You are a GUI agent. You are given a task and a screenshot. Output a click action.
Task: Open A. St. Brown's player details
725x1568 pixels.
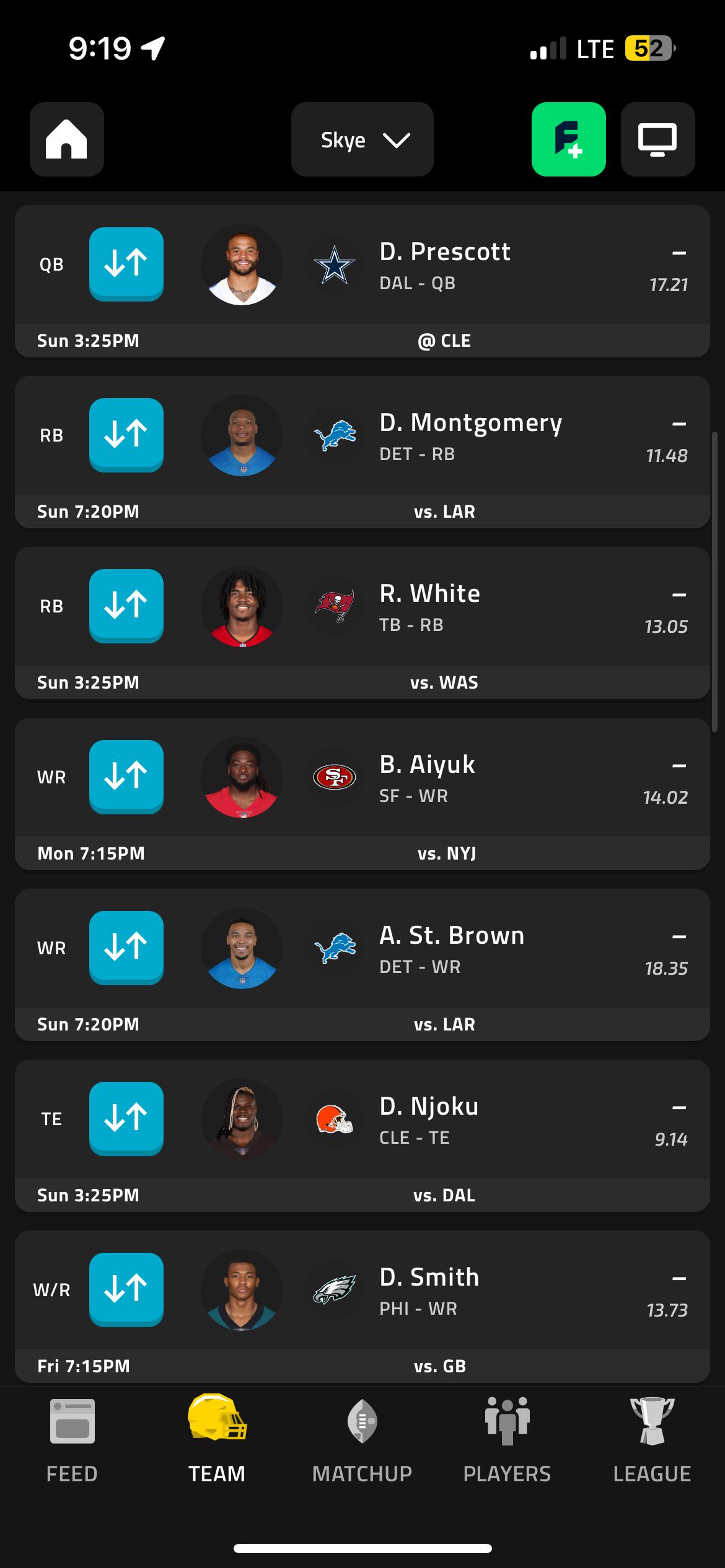(x=452, y=936)
